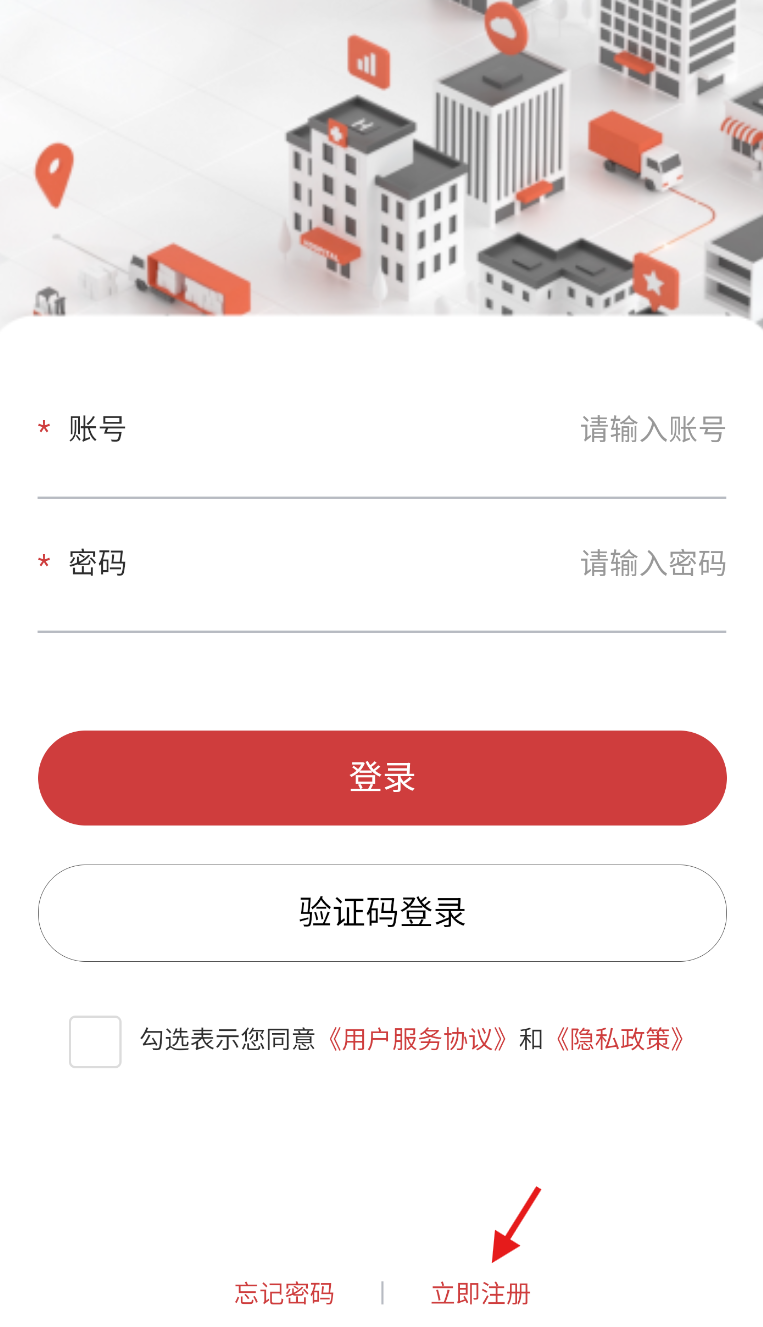
Task: Tap 忘记密码 to reset password
Action: coord(284,1294)
